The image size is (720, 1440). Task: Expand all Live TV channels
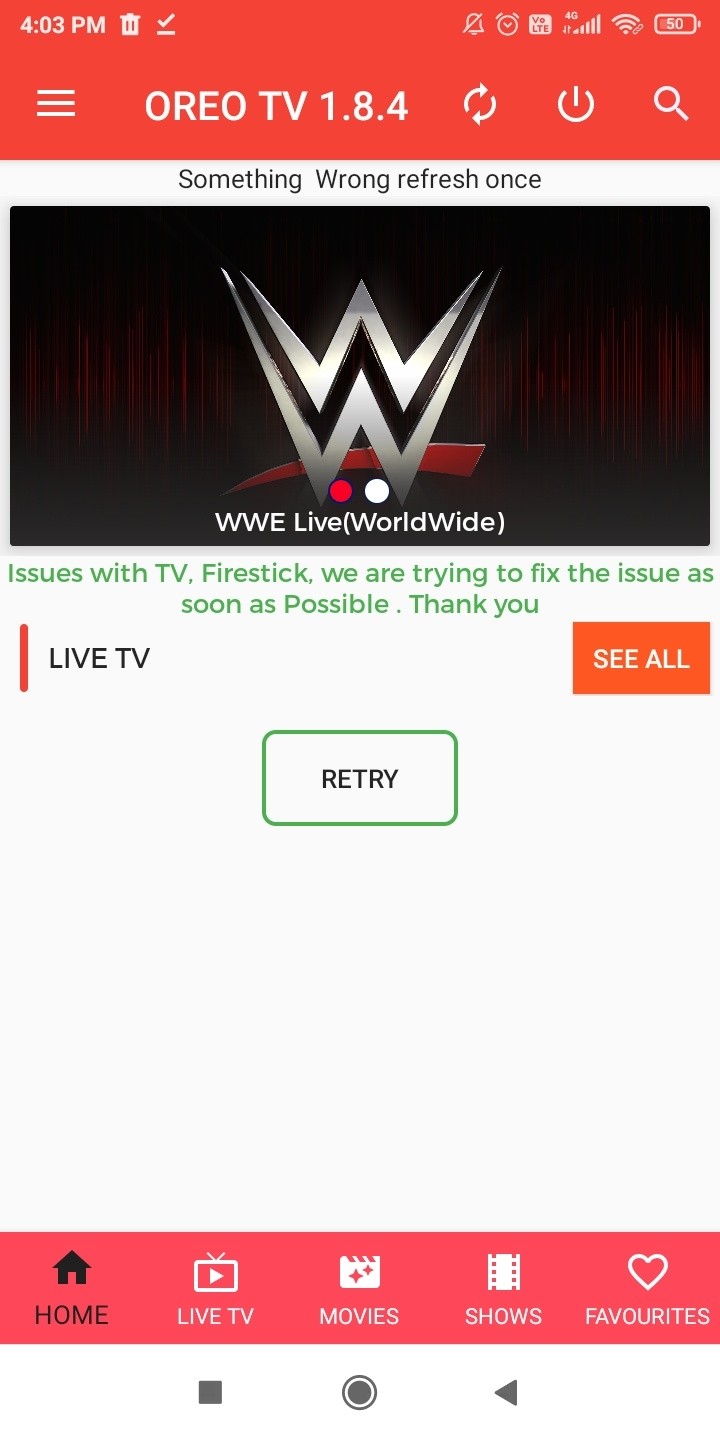[641, 658]
